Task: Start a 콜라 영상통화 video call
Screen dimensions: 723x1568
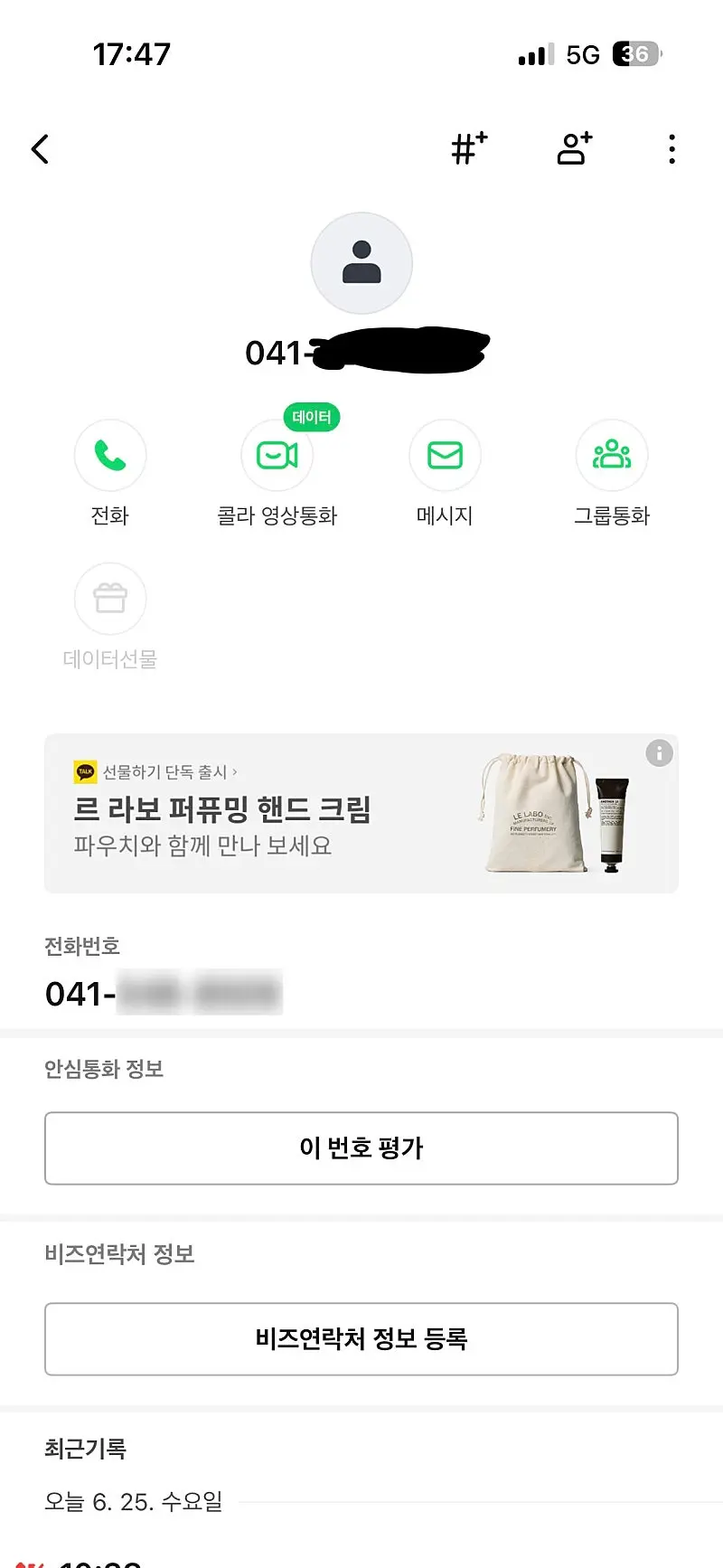Action: [277, 456]
